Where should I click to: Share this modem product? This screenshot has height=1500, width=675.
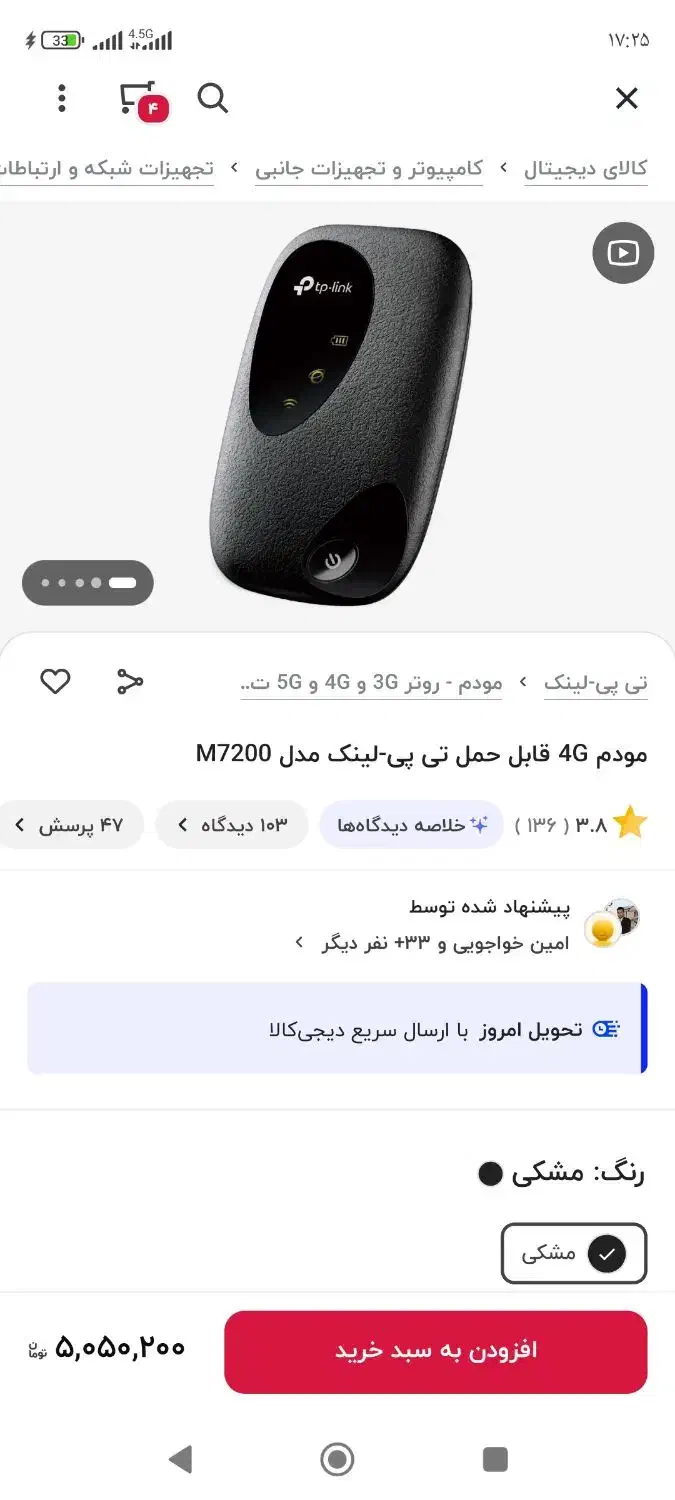tap(130, 682)
